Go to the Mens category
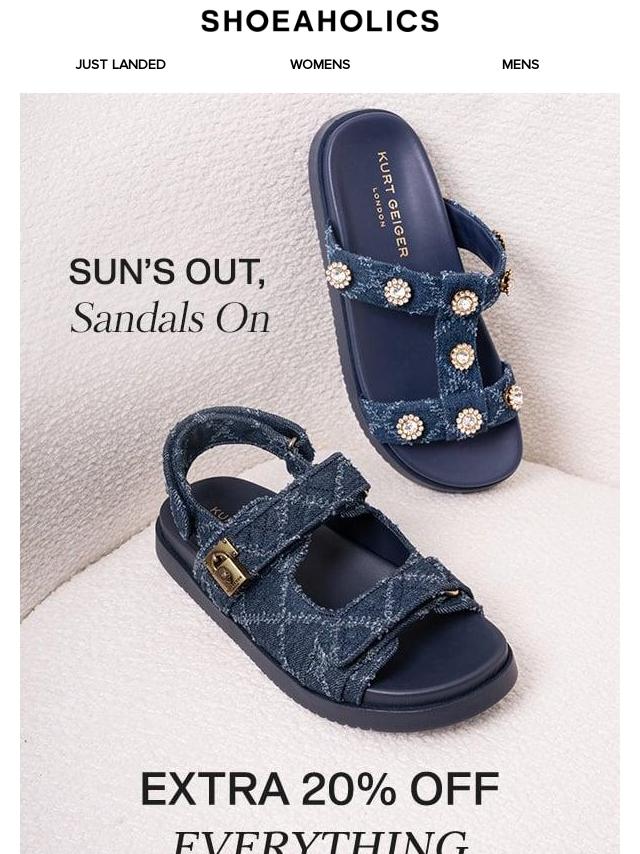The image size is (640, 854). click(520, 64)
